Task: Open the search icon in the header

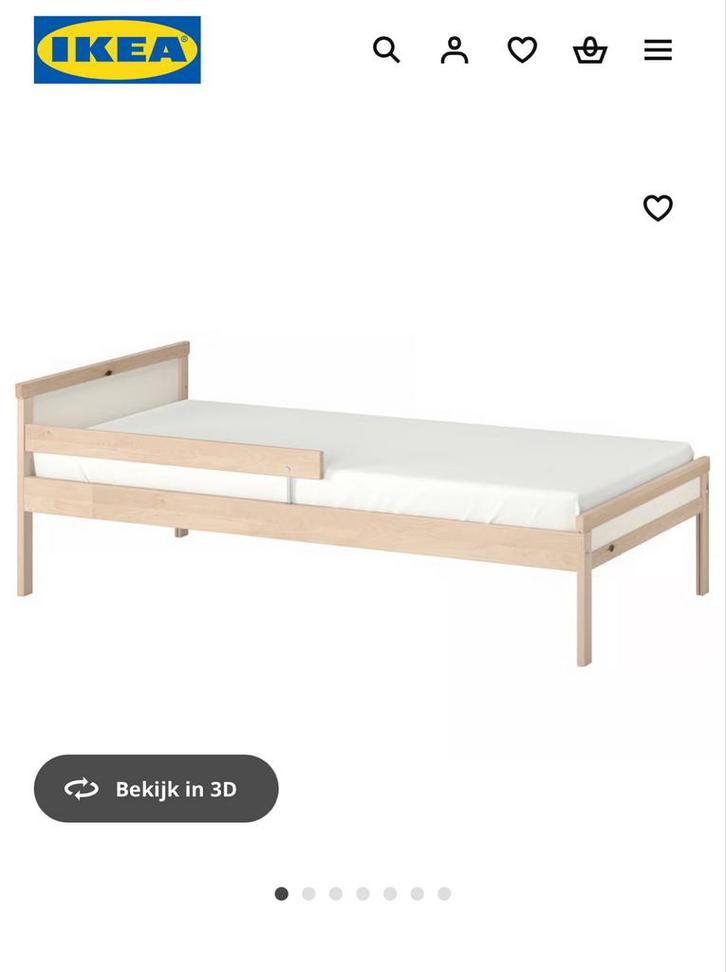Action: (x=386, y=50)
